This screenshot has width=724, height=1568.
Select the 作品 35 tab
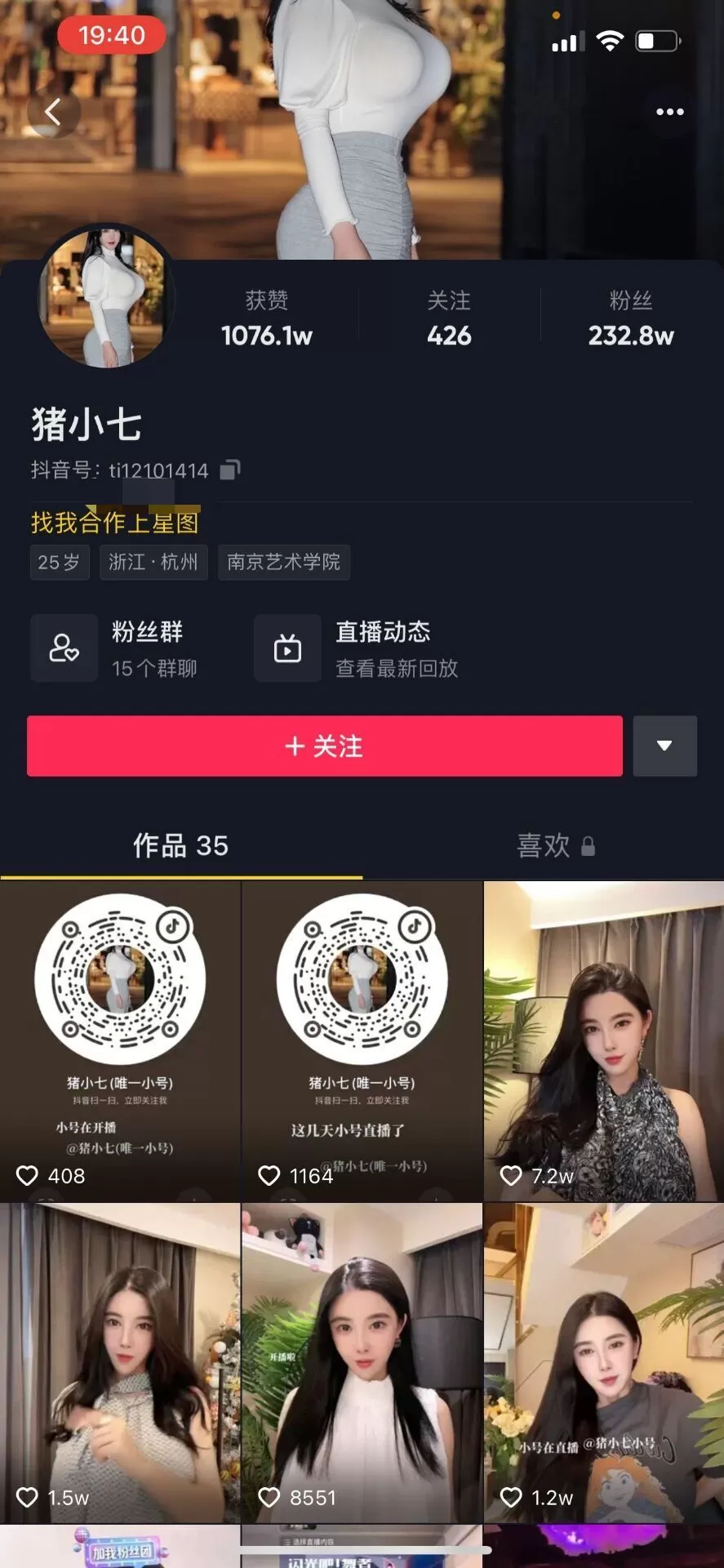[x=181, y=847]
